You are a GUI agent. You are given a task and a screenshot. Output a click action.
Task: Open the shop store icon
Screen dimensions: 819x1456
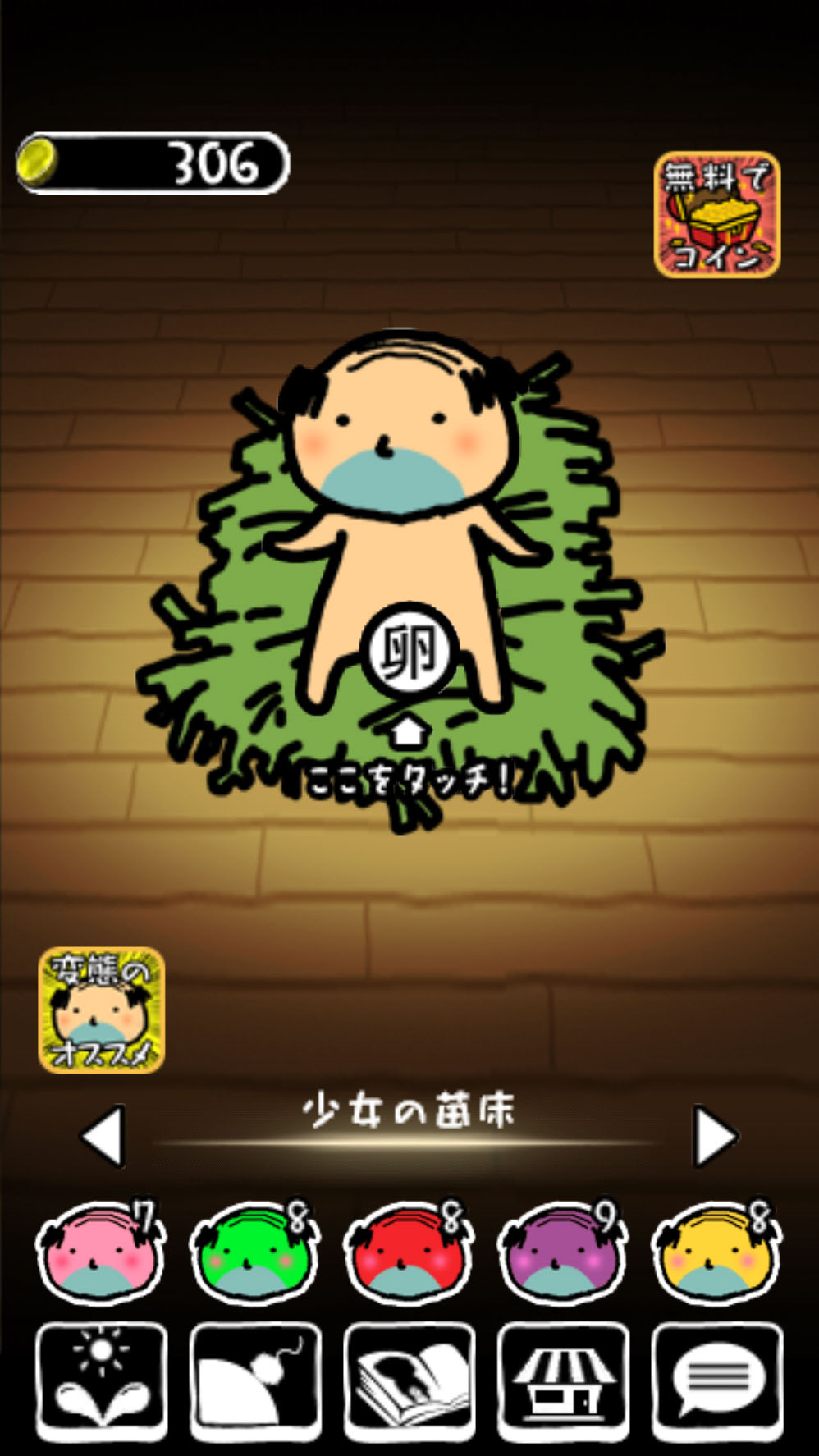[x=563, y=1381]
